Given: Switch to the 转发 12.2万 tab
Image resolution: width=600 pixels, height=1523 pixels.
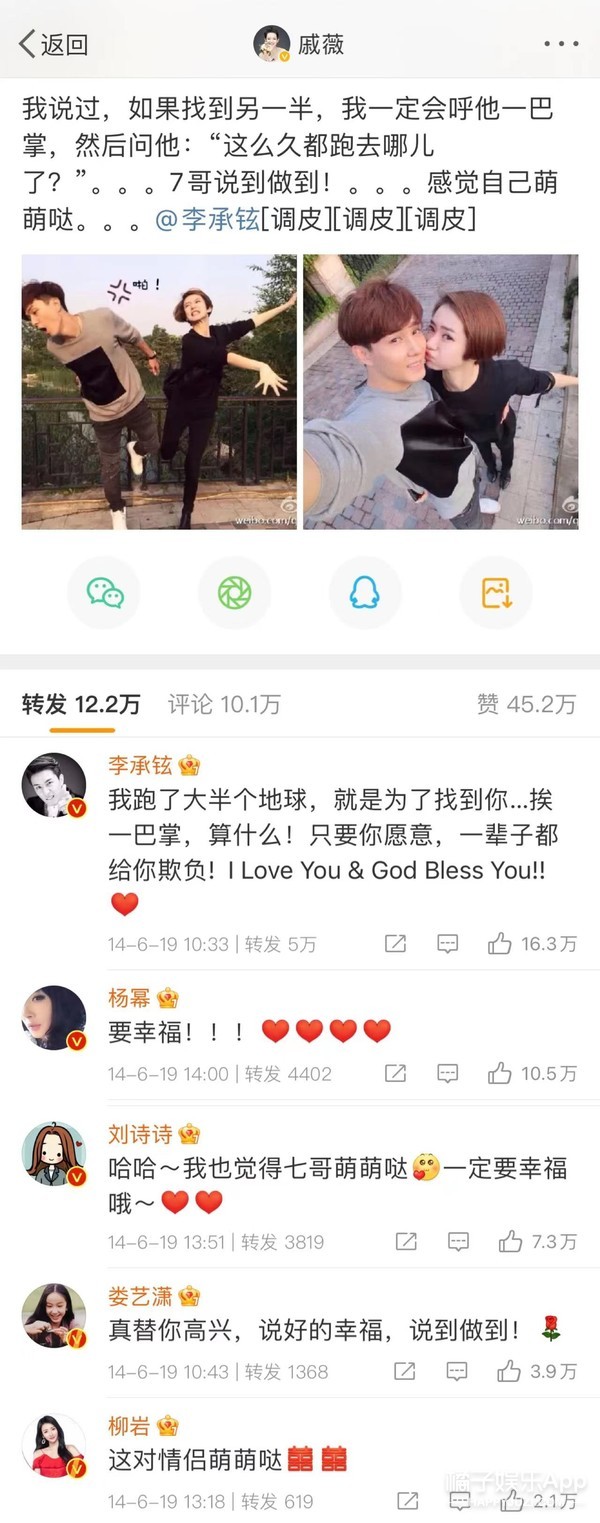Looking at the screenshot, I should [x=81, y=704].
